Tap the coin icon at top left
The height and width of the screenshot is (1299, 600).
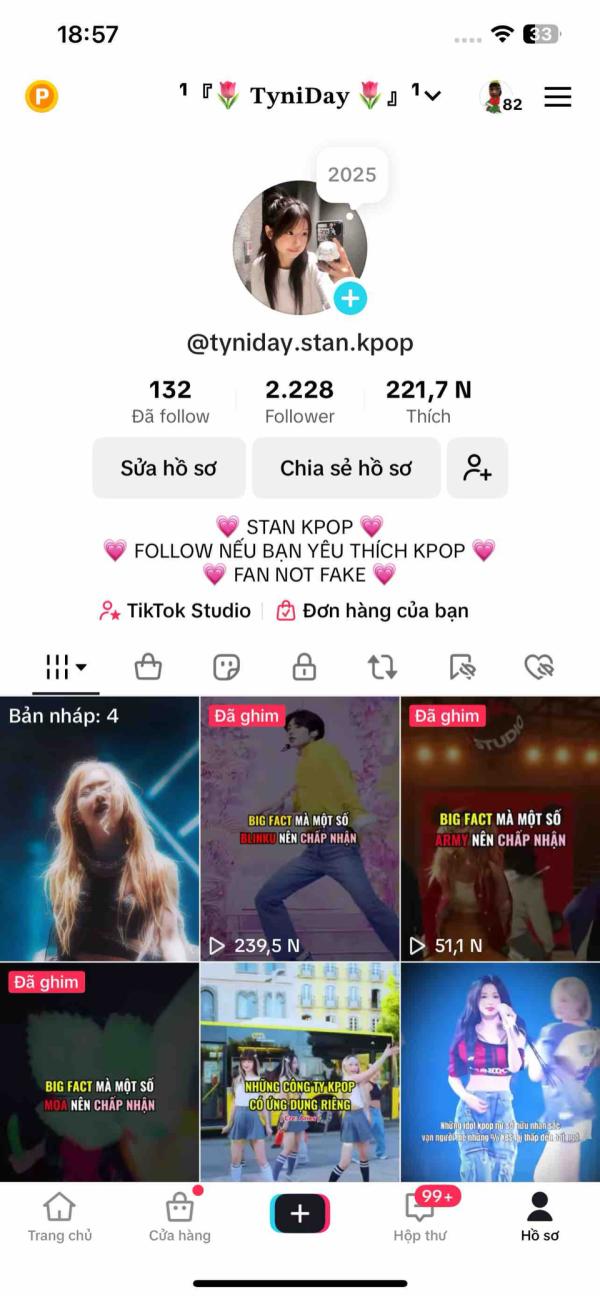click(42, 97)
